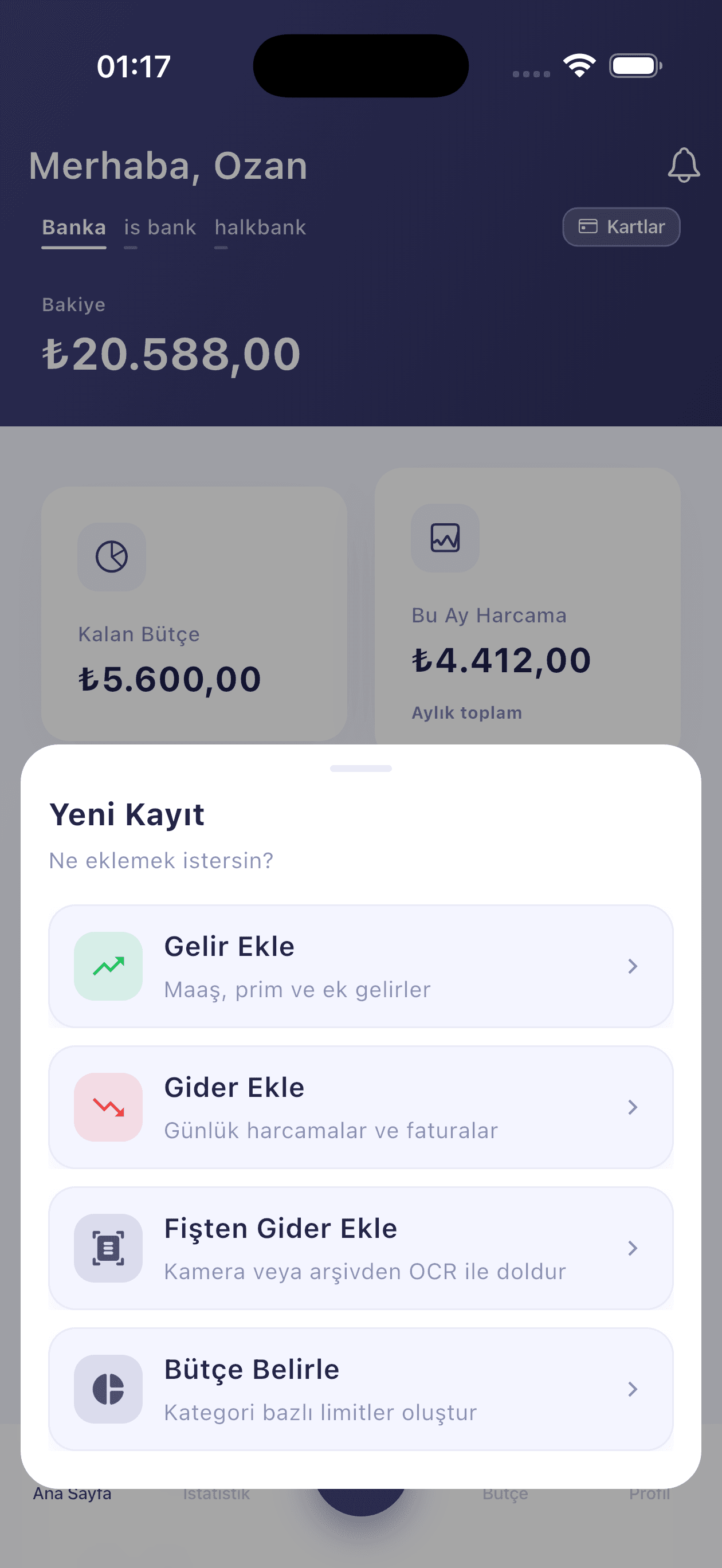Select the is bank account
The image size is (722, 1568).
pyautogui.click(x=159, y=227)
